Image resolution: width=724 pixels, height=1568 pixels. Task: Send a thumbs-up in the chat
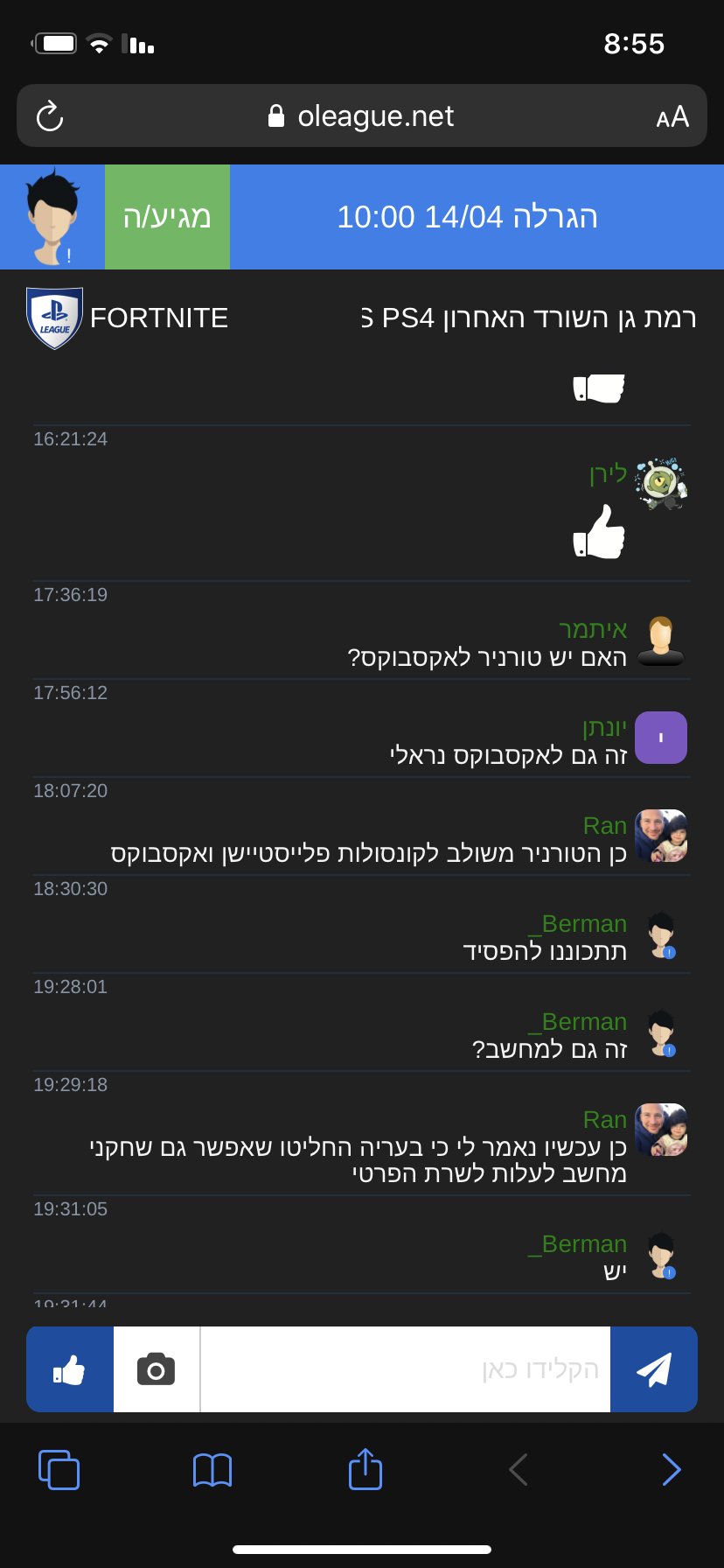[x=70, y=1369]
